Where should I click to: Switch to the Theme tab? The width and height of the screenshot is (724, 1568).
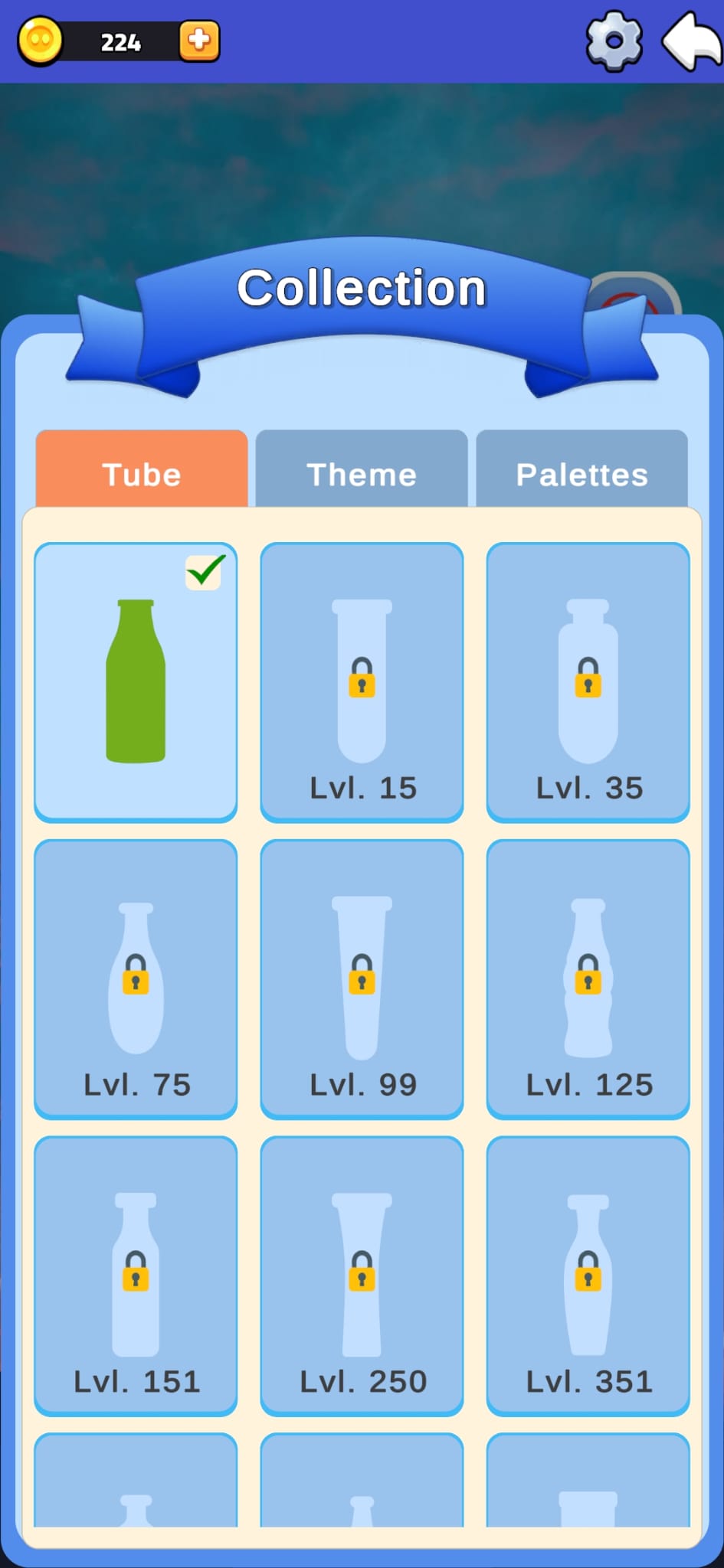[362, 469]
